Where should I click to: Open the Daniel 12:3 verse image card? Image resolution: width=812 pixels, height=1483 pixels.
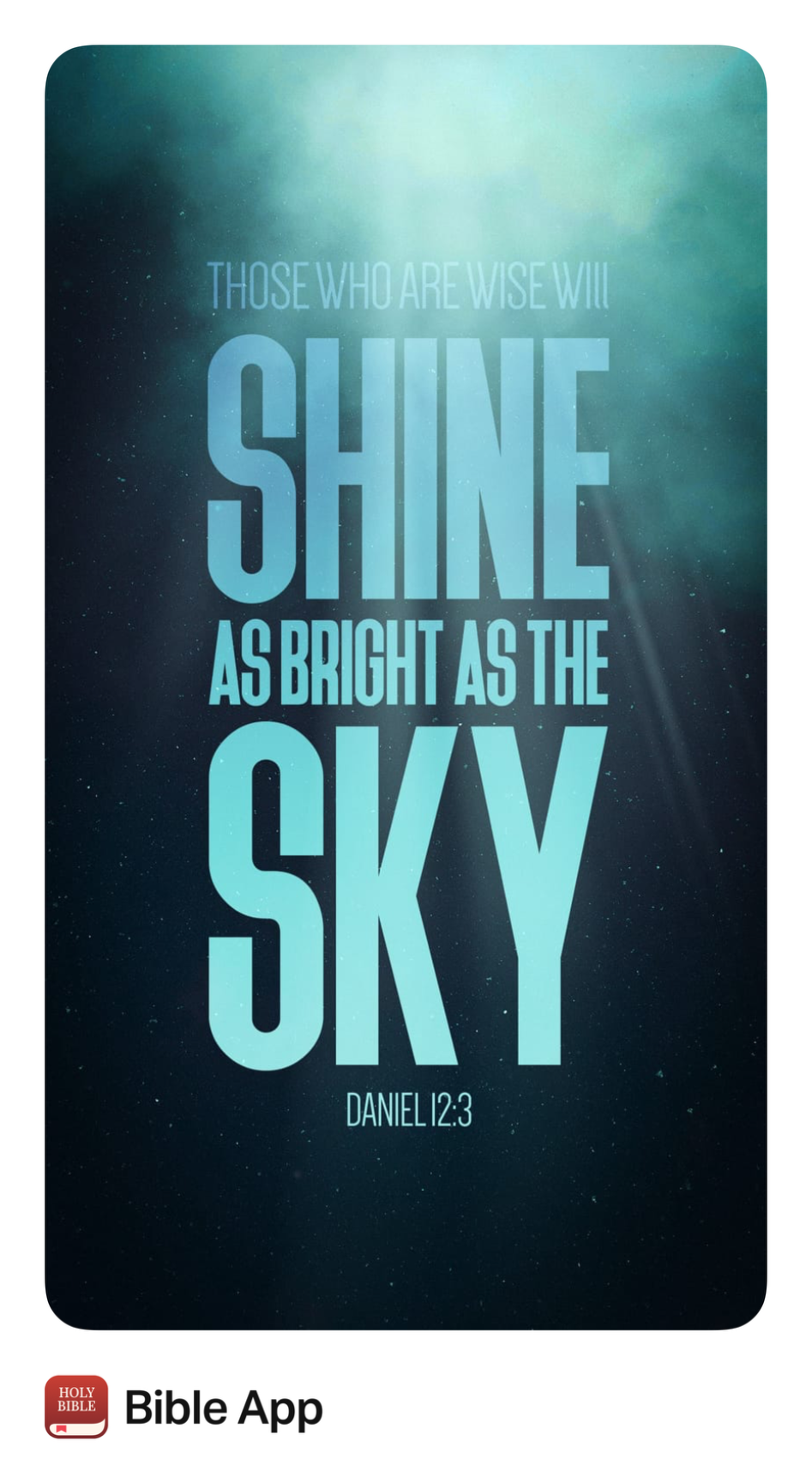click(x=406, y=687)
